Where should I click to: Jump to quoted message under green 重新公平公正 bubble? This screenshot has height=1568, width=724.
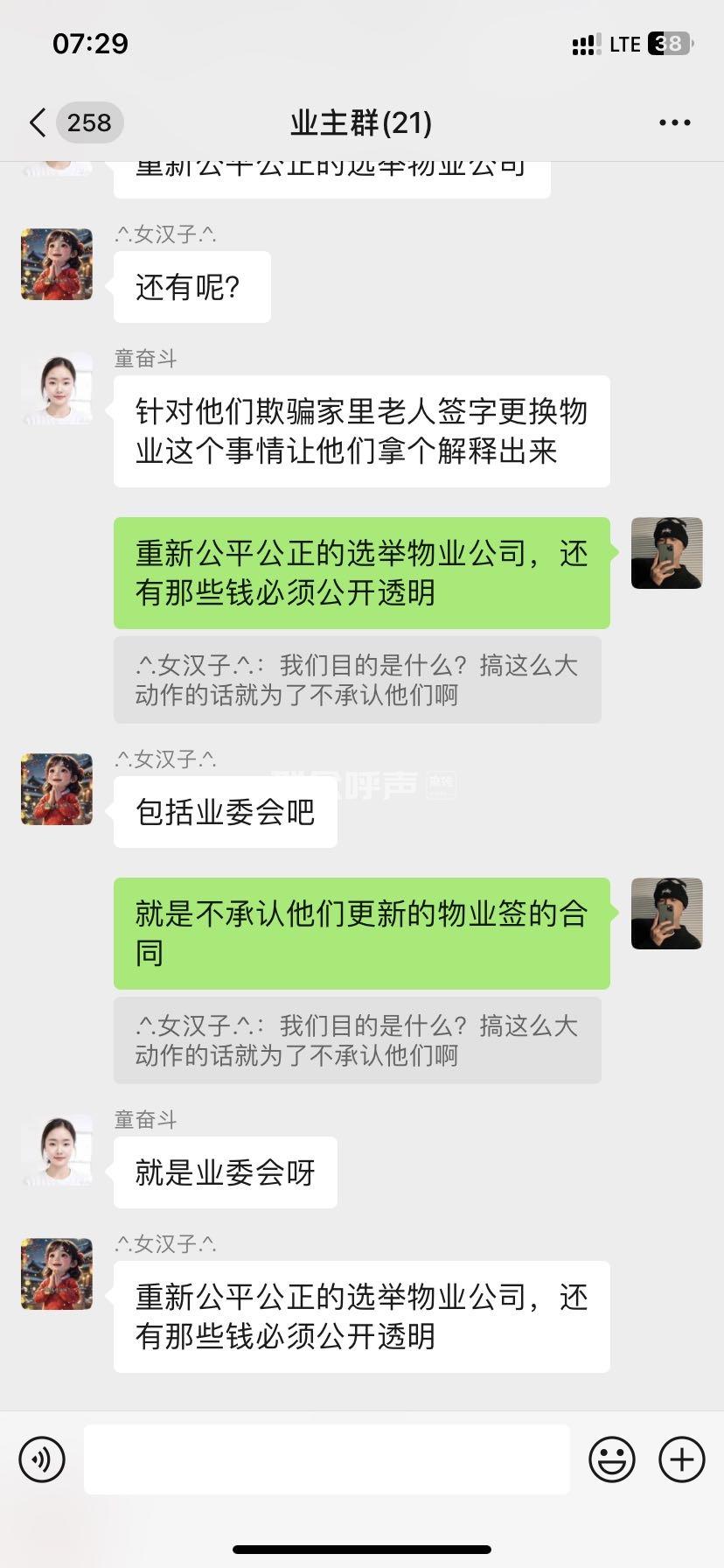pos(357,680)
